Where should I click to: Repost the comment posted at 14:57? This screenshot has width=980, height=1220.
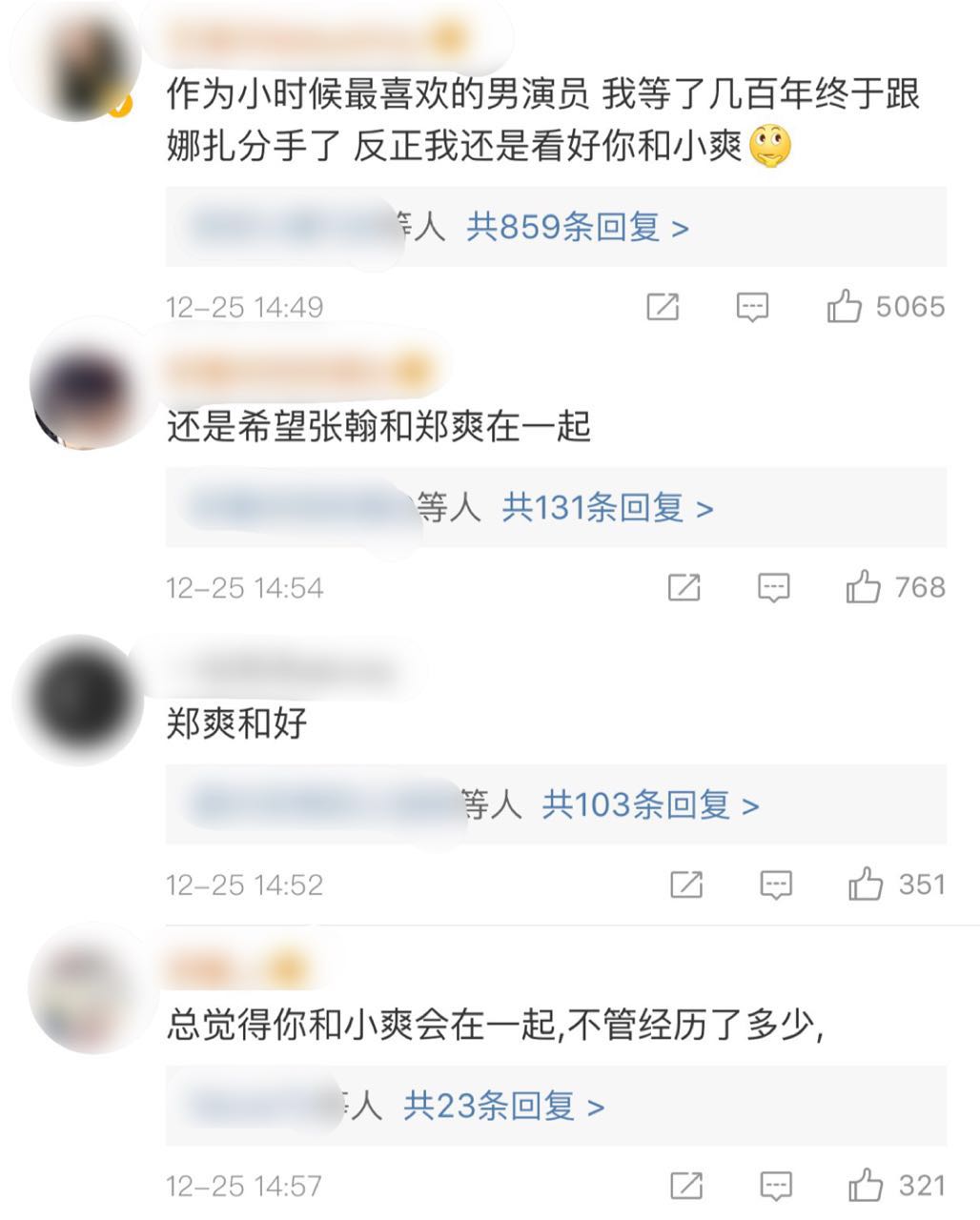[x=686, y=1186]
